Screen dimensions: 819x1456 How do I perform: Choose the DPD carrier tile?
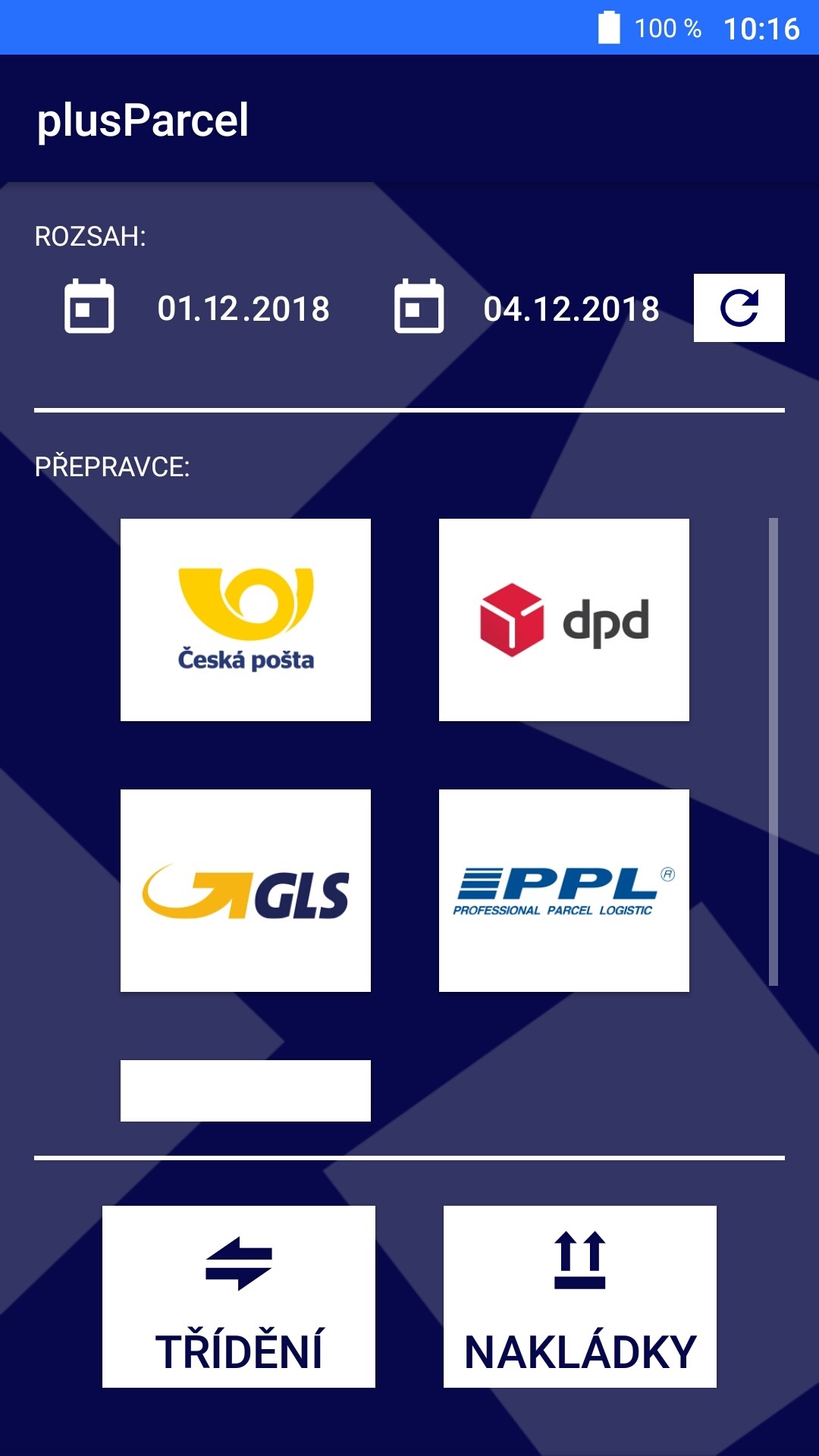click(x=564, y=620)
